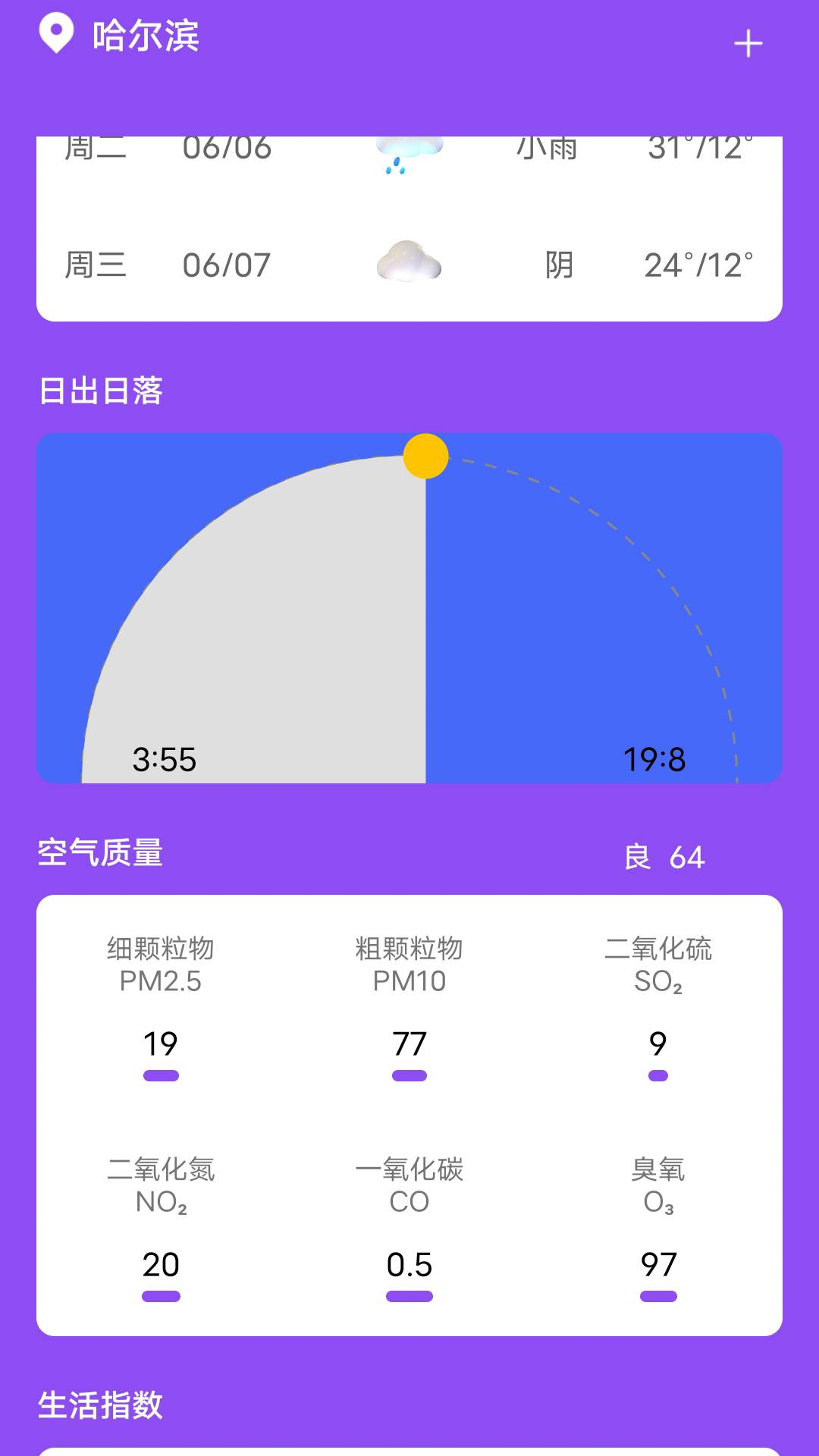
Task: Tap the SO₂ reading of 9
Action: (x=658, y=1045)
